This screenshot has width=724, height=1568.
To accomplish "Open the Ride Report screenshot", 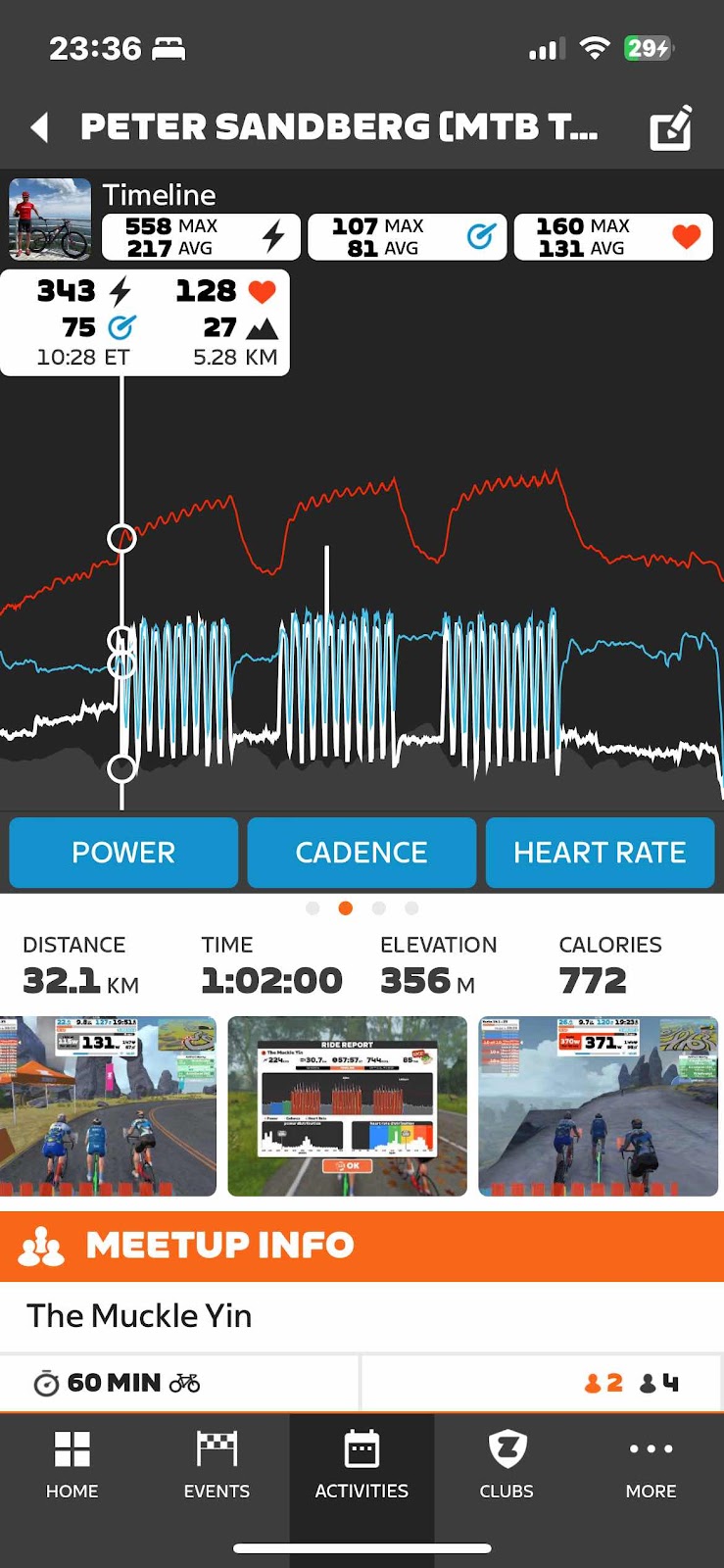I will [347, 1106].
